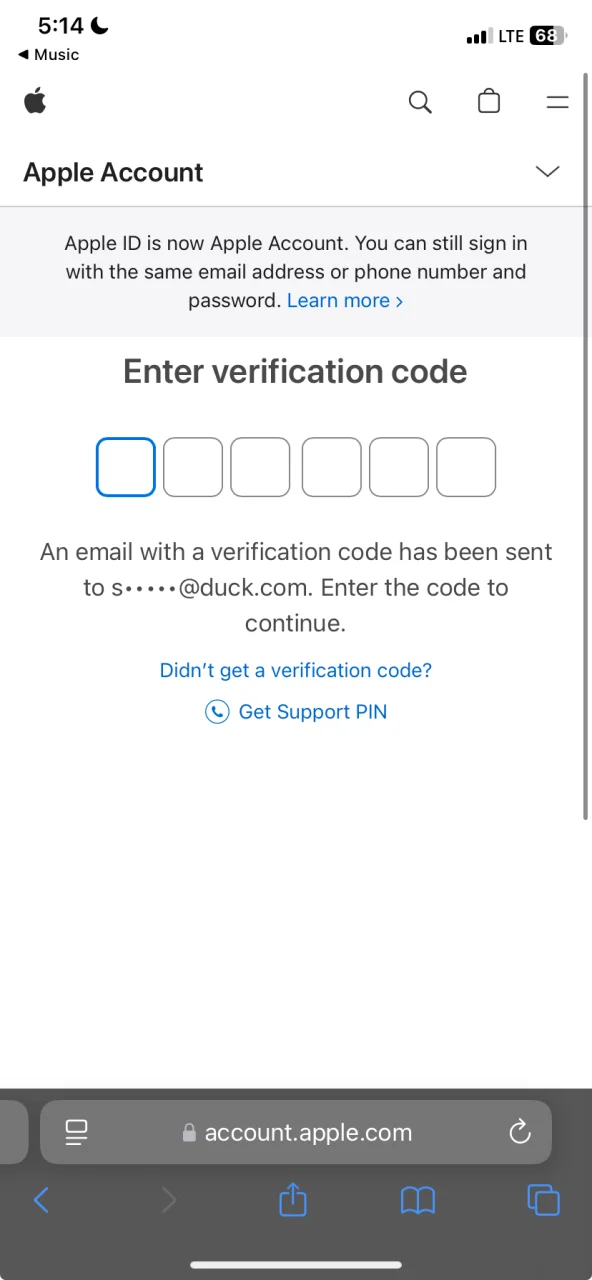Go back in Safari
The image size is (592, 1280).
tap(41, 1200)
